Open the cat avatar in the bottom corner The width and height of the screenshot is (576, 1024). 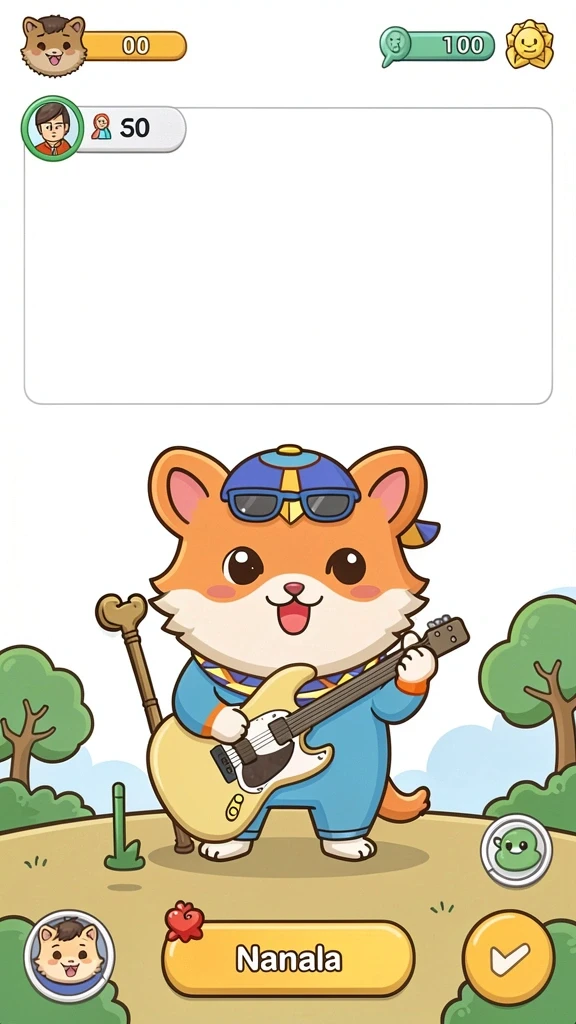[69, 956]
